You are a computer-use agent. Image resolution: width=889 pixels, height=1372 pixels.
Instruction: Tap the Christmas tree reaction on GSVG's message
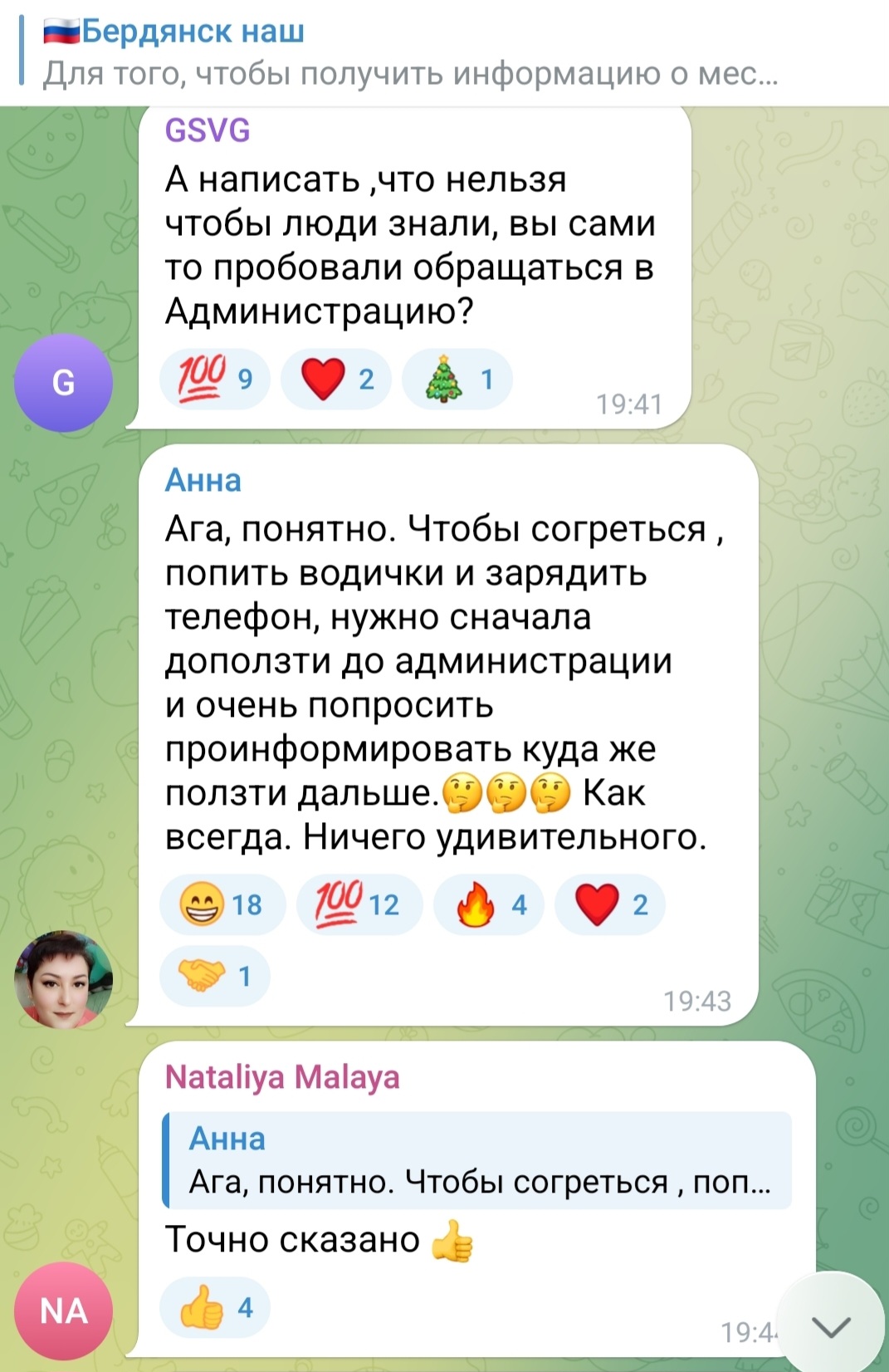457,380
